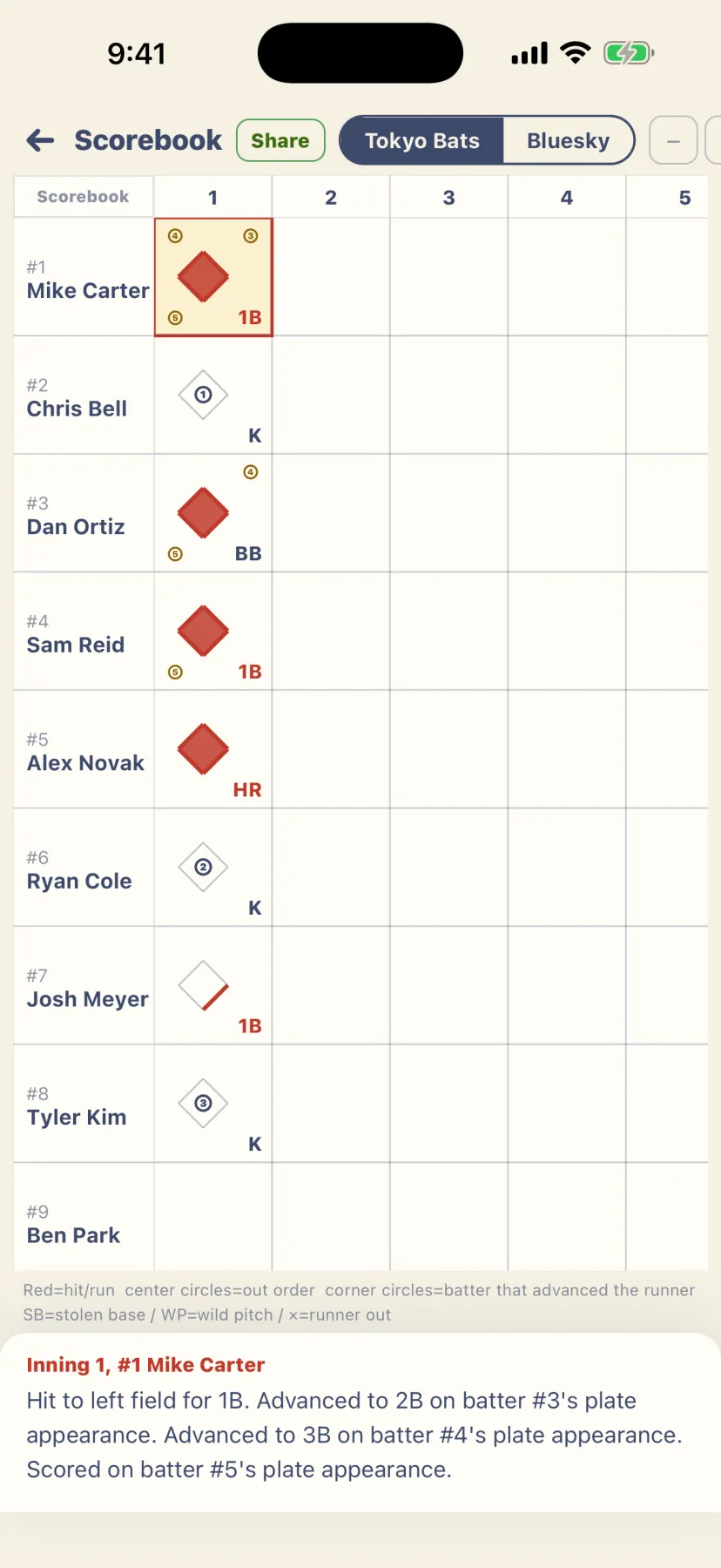The image size is (721, 1568).
Task: View Josh Meyer's inning 1 single cell
Action: coord(213,986)
